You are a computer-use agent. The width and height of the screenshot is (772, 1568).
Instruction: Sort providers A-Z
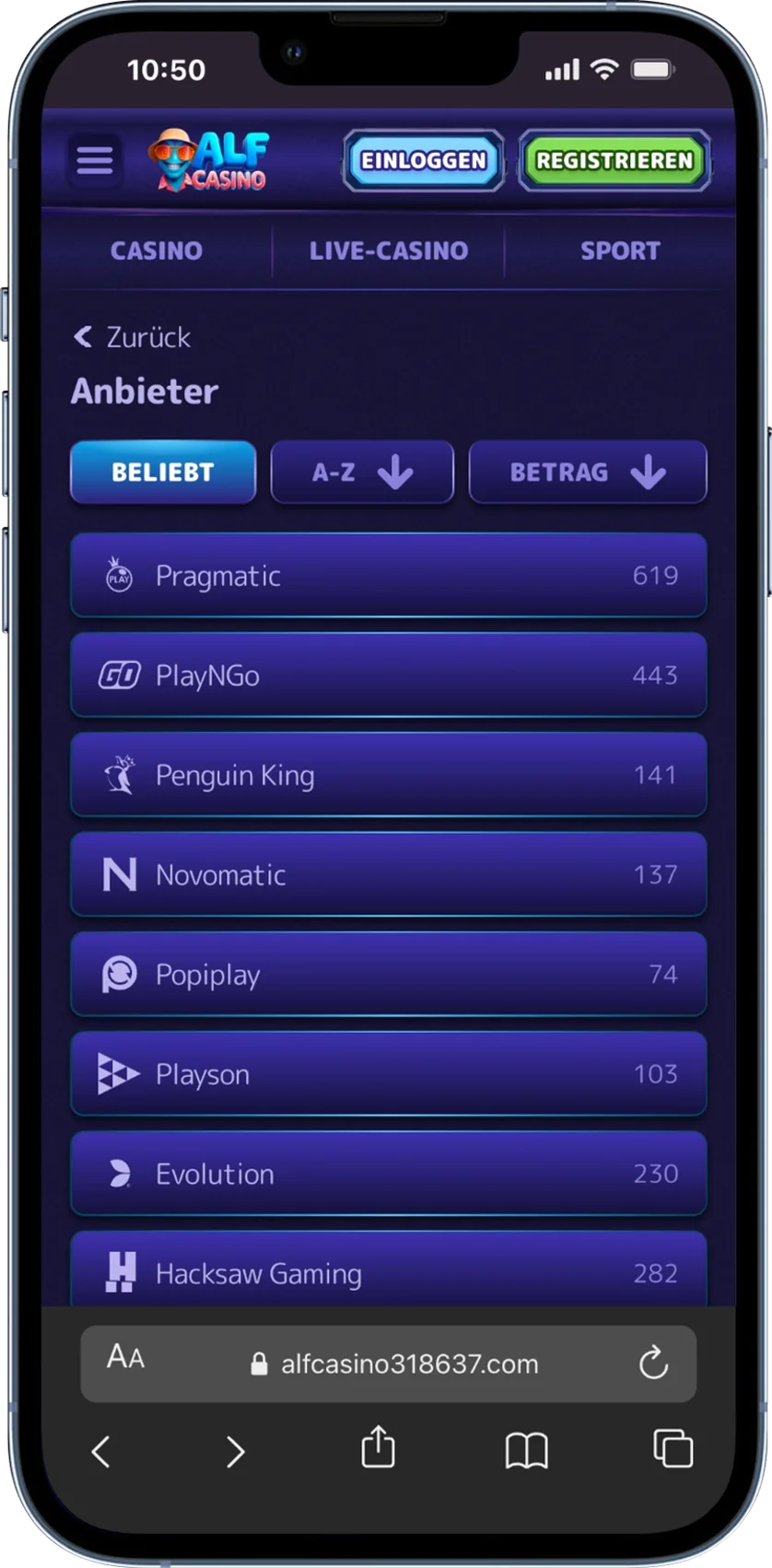coord(362,472)
